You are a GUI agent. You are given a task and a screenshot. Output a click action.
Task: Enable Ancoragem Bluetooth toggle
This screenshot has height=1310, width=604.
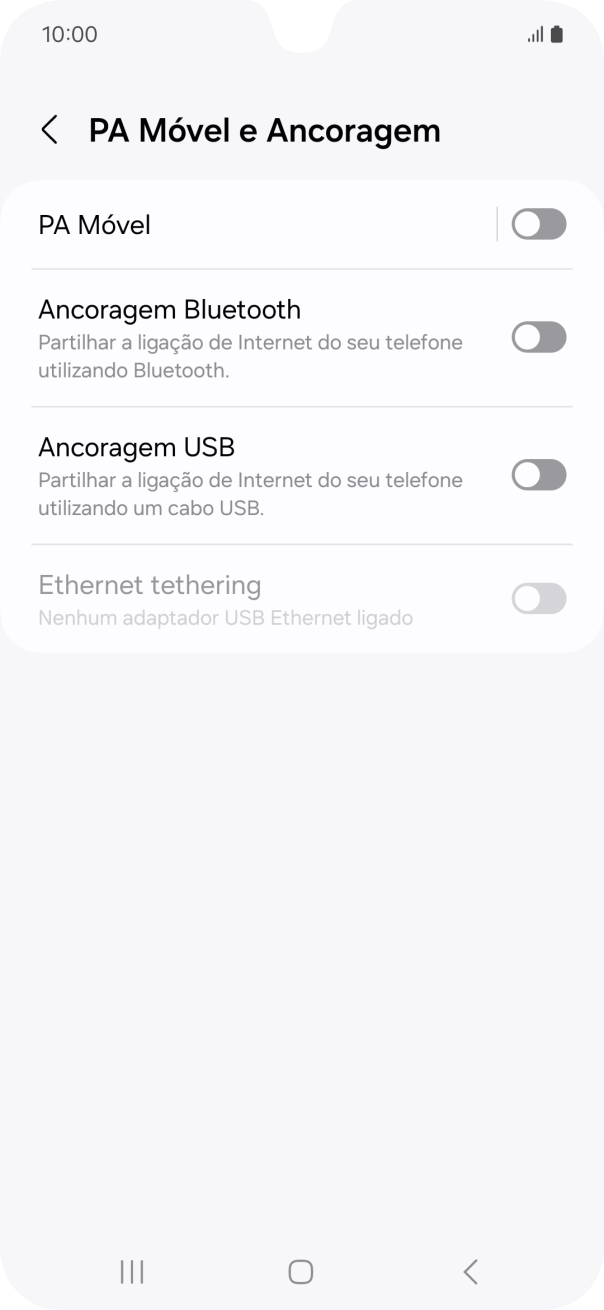(539, 338)
